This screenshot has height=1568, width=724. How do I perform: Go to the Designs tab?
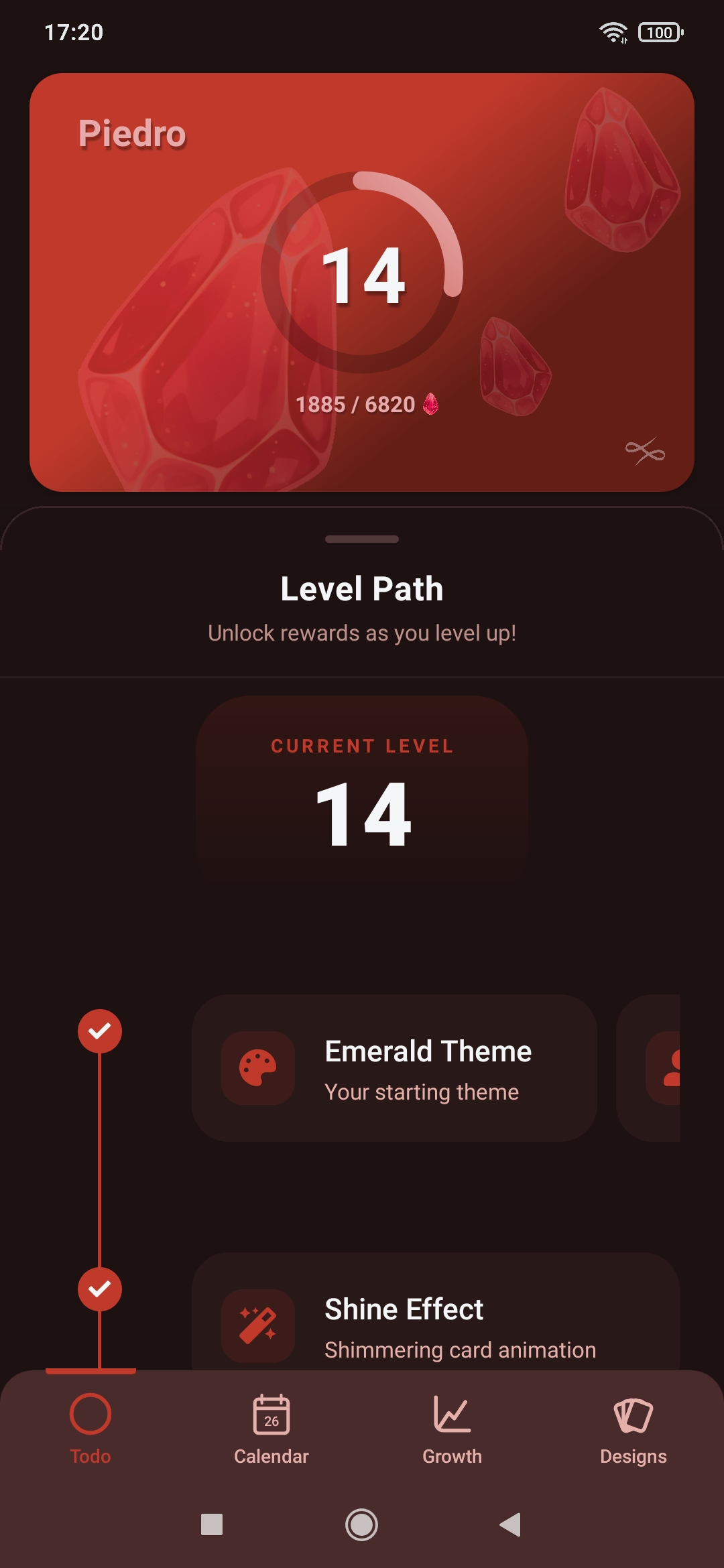pyautogui.click(x=633, y=1429)
